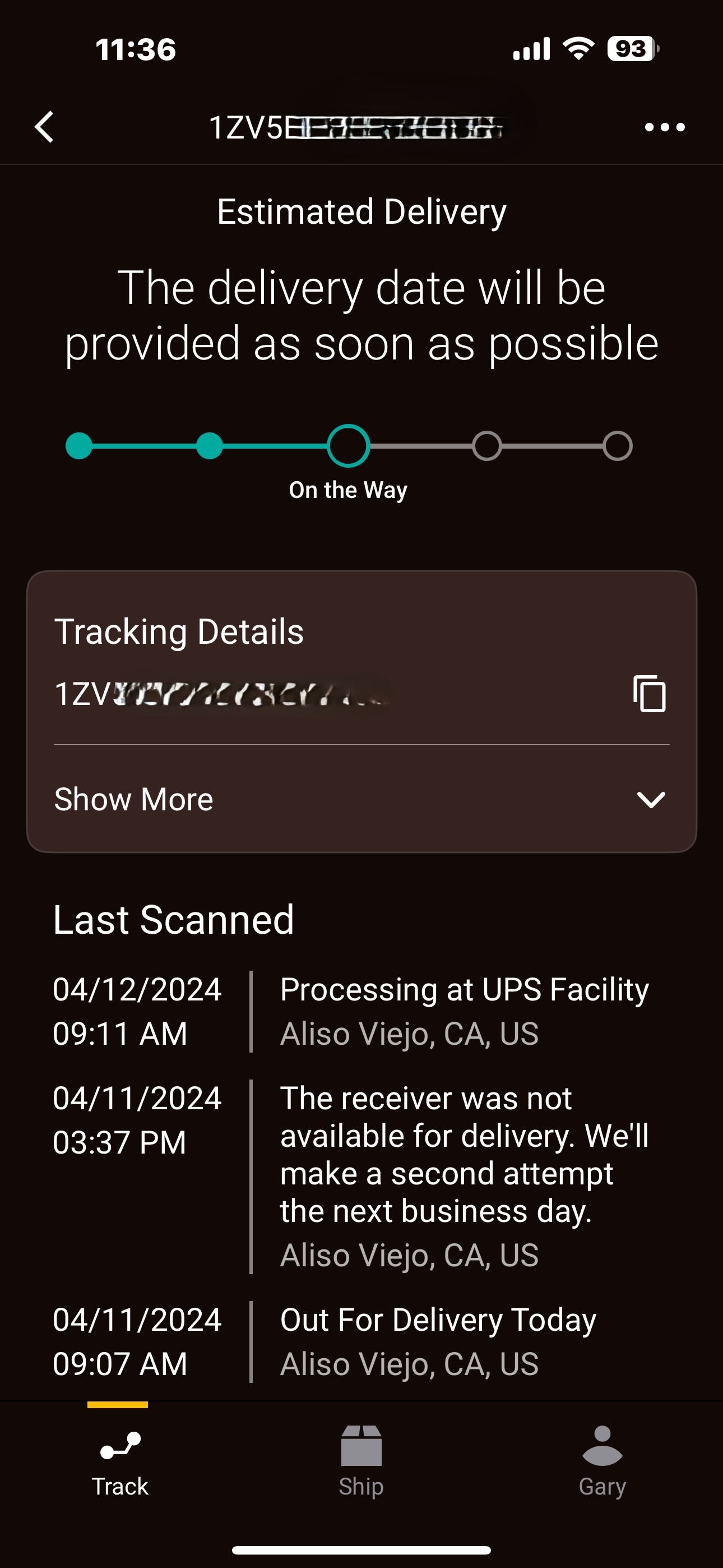Image resolution: width=723 pixels, height=1568 pixels.
Task: Expand Show More tracking details
Action: click(x=361, y=799)
